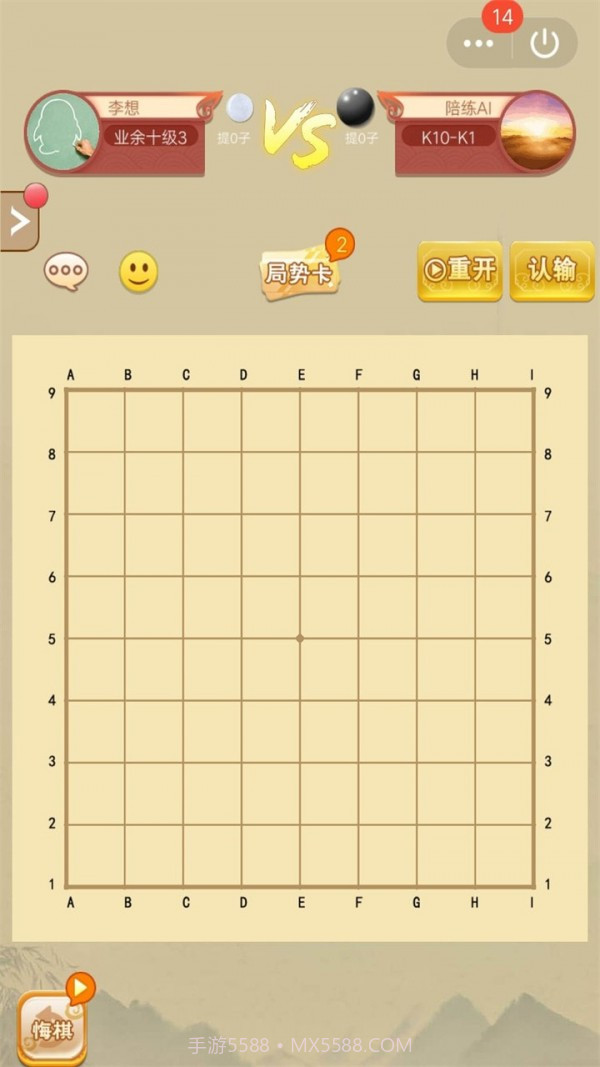Expand the side panel arrow

[x=19, y=222]
